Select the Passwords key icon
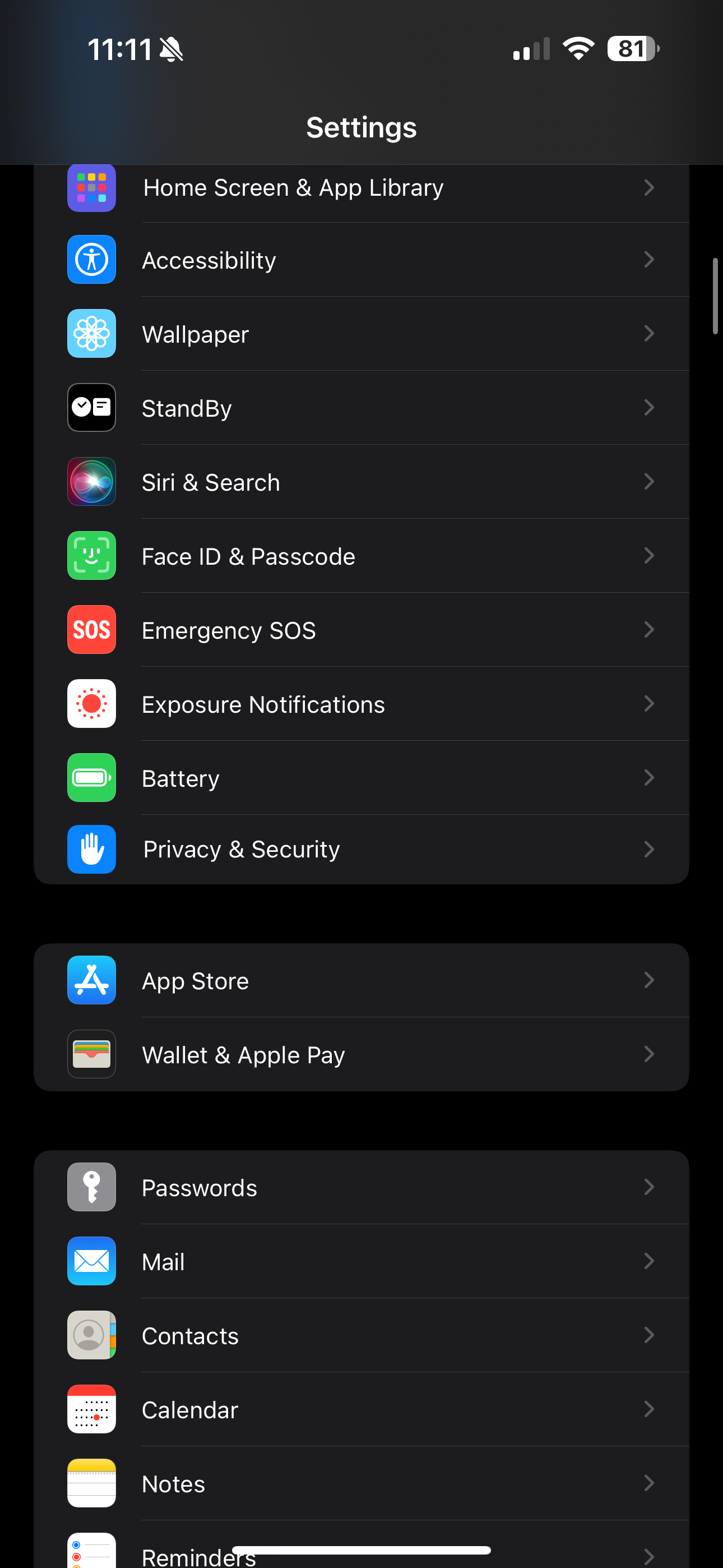723x1568 pixels. 91,1187
